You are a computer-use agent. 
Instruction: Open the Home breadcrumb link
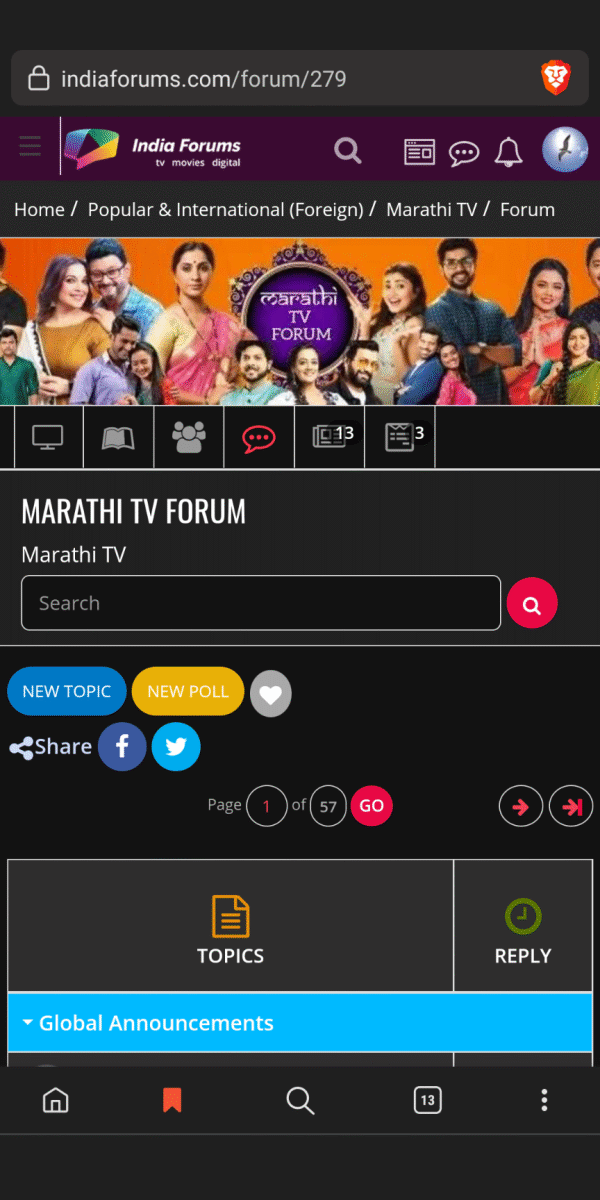[39, 210]
